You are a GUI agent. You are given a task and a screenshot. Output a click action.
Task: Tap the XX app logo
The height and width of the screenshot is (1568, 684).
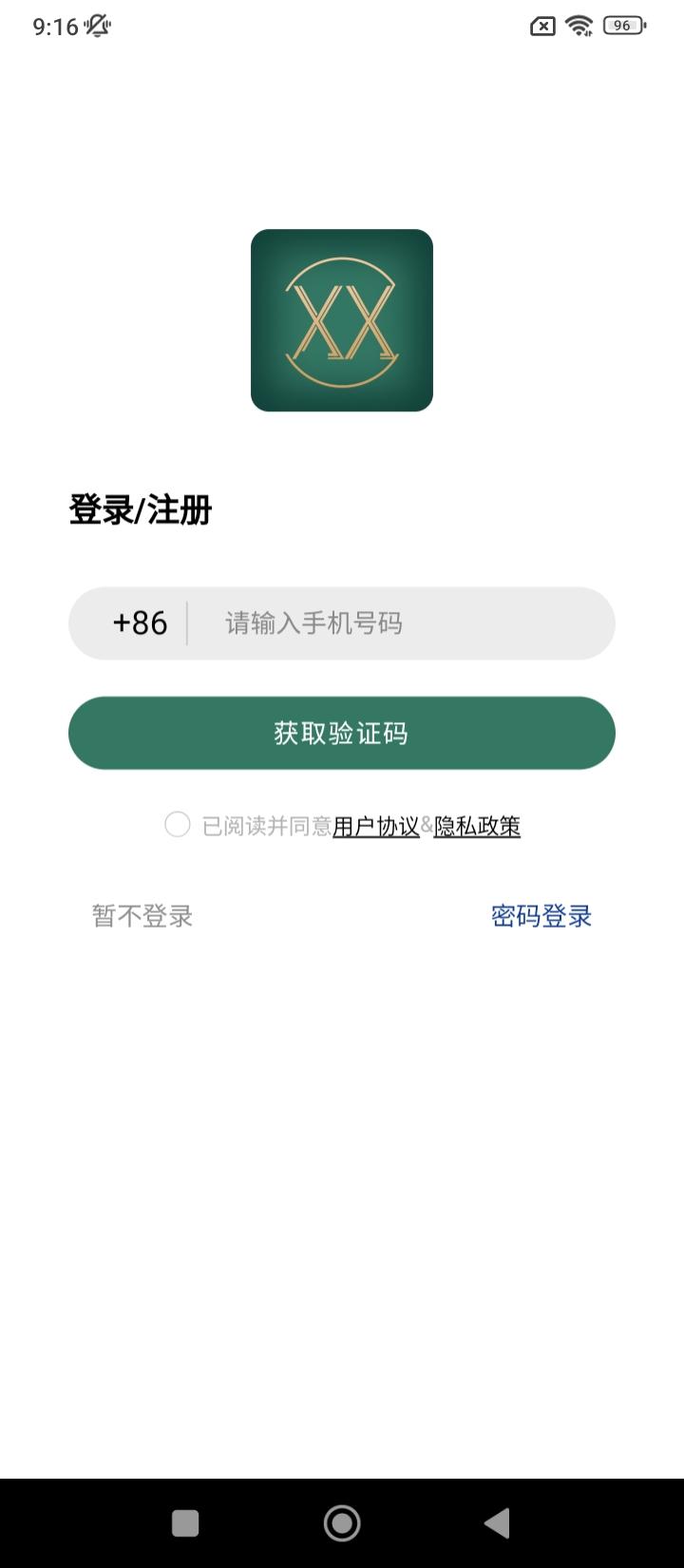click(x=341, y=321)
